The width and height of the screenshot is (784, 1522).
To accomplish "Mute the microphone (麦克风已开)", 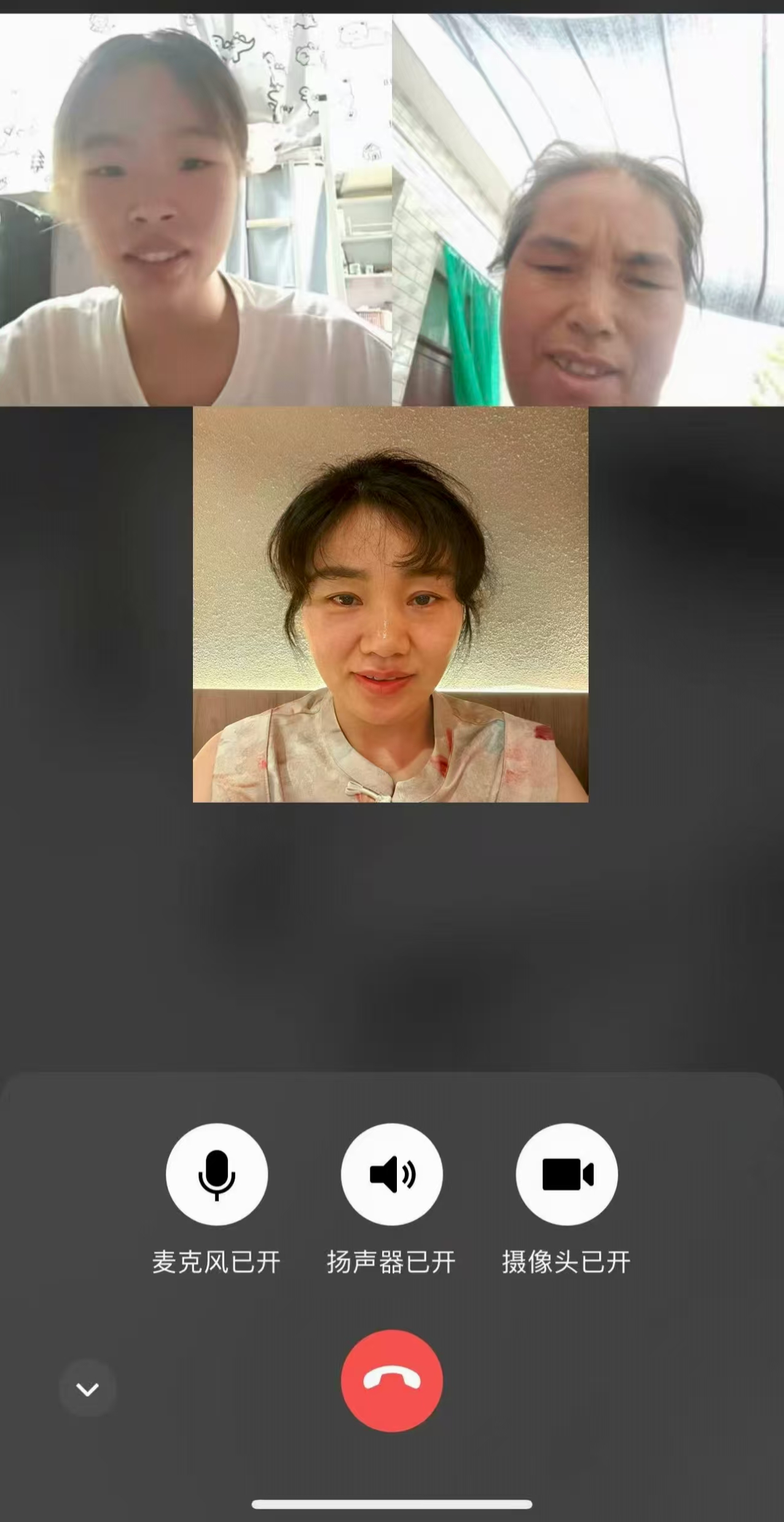I will [x=216, y=1174].
